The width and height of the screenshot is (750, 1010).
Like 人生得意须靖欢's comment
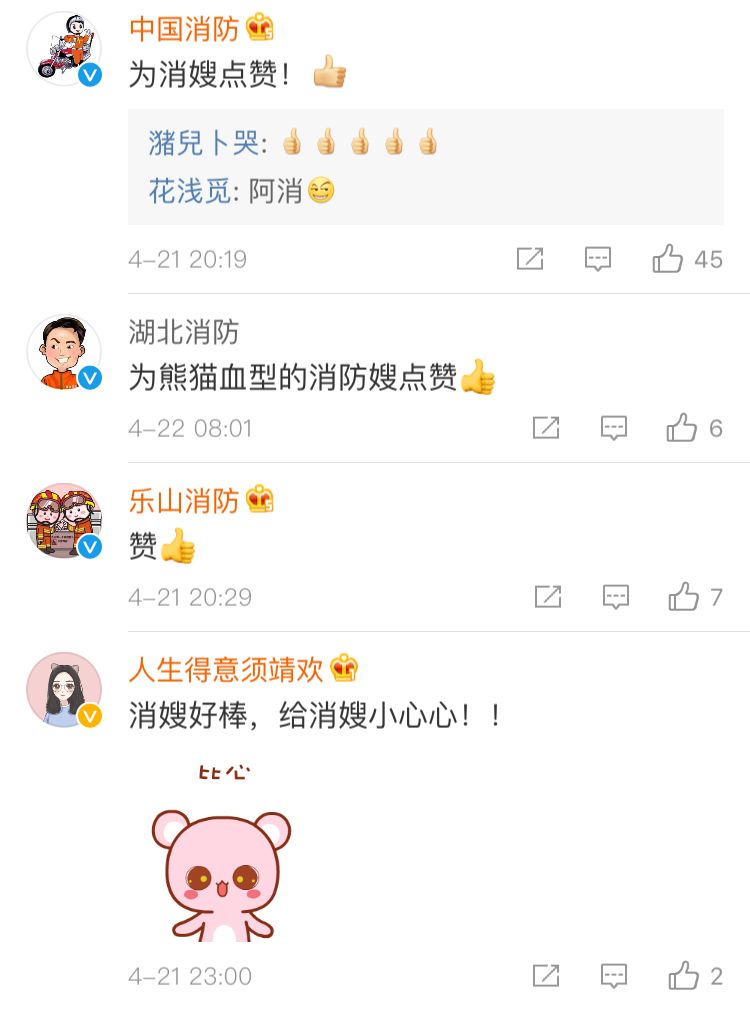click(684, 975)
